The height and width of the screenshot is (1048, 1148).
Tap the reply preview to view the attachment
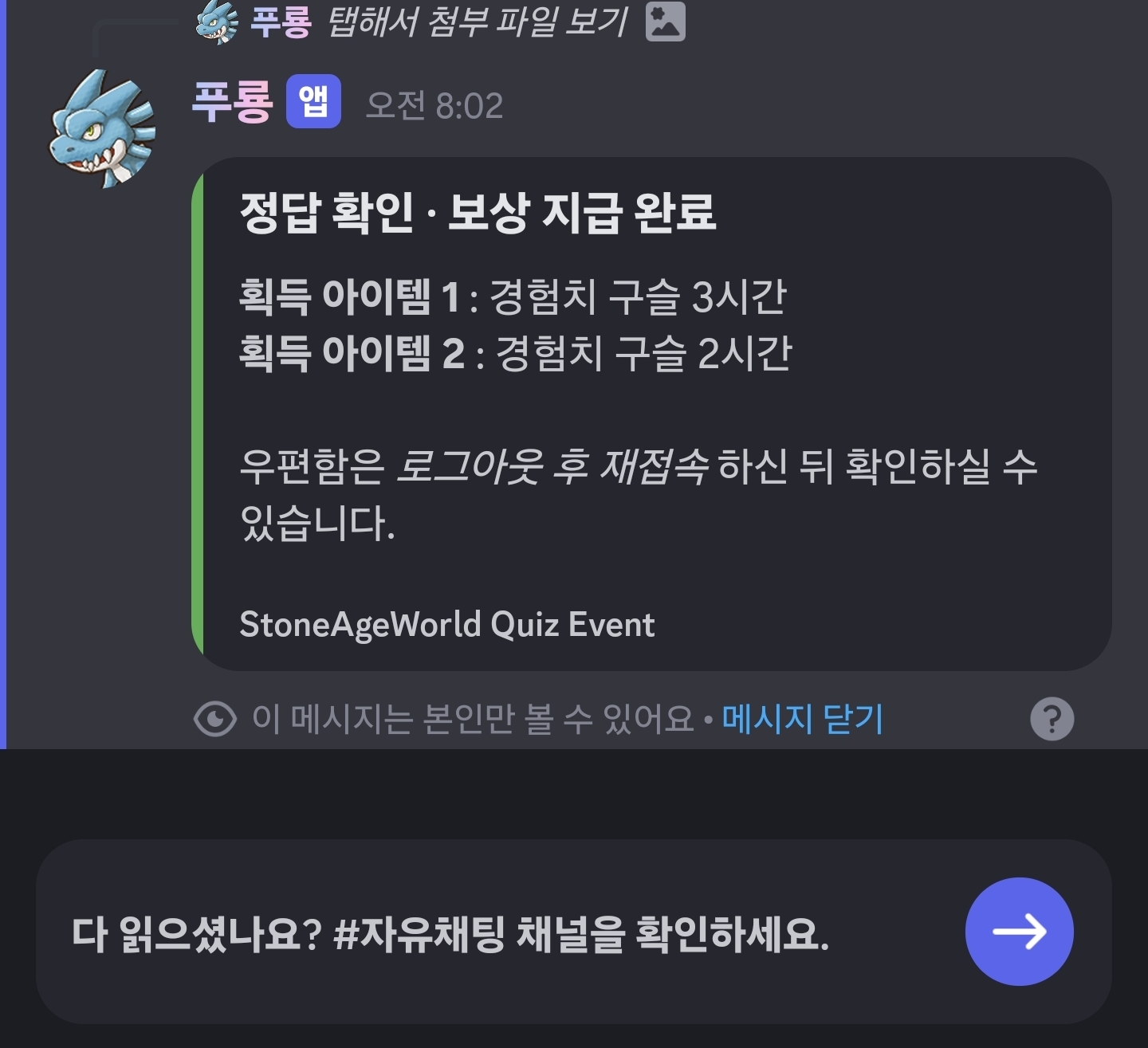tap(477, 22)
